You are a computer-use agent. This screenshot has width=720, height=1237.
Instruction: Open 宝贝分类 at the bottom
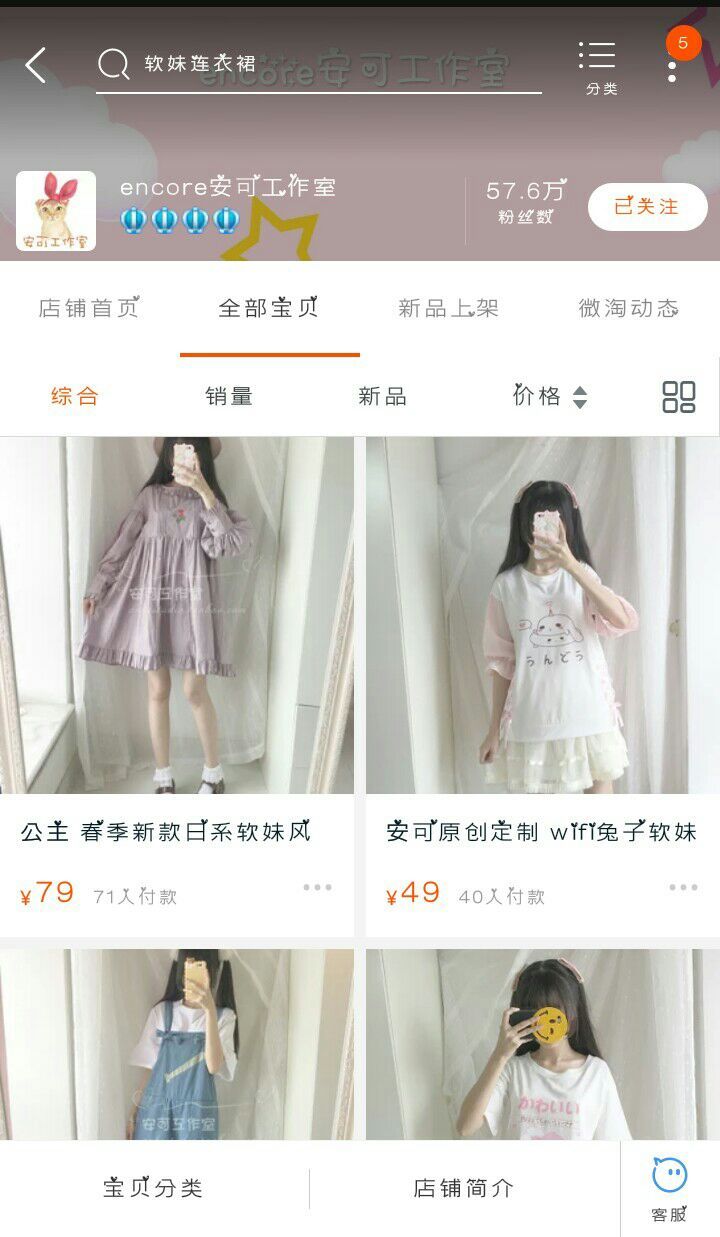(153, 1188)
